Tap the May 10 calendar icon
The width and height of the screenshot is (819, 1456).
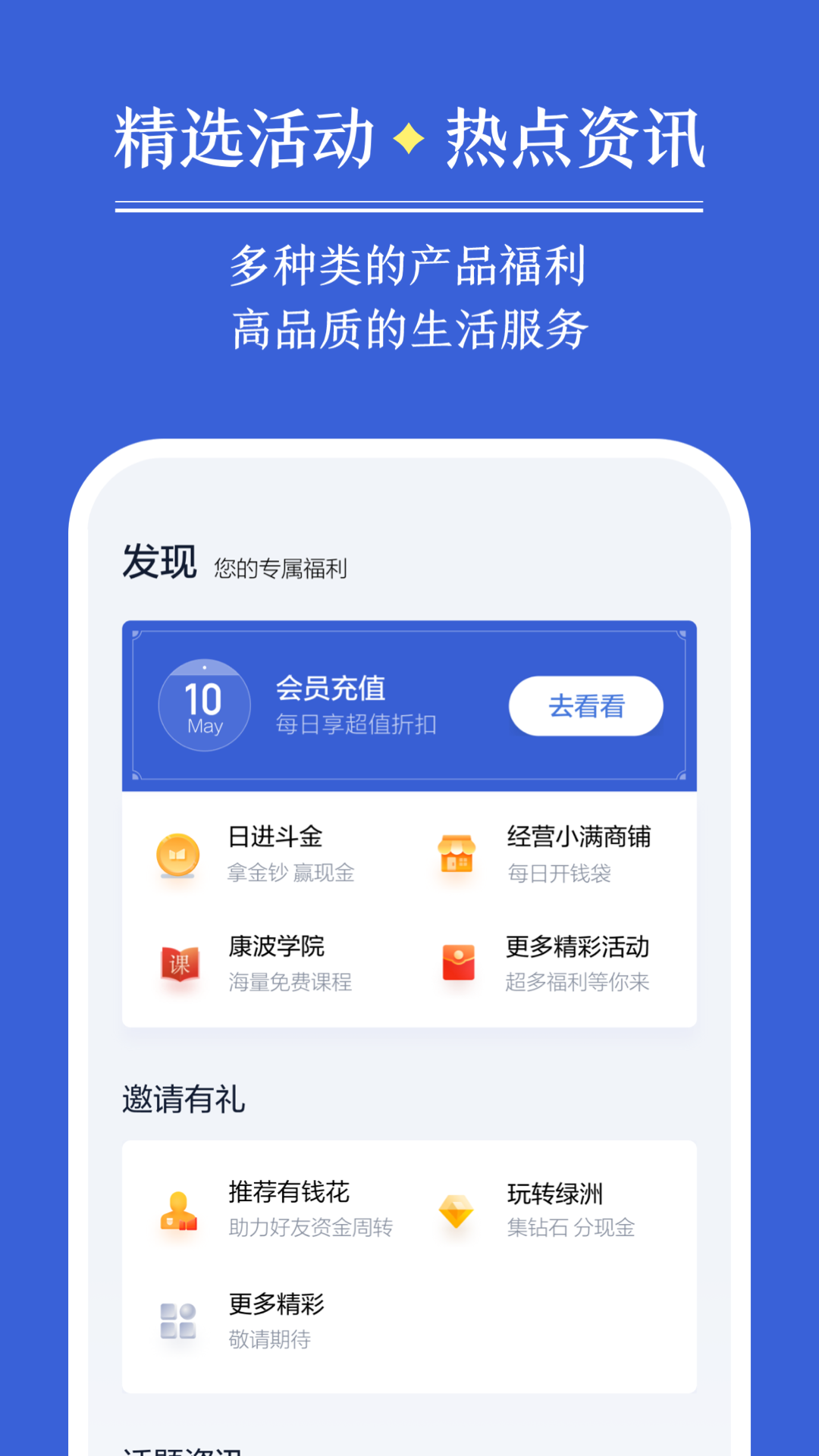(204, 705)
